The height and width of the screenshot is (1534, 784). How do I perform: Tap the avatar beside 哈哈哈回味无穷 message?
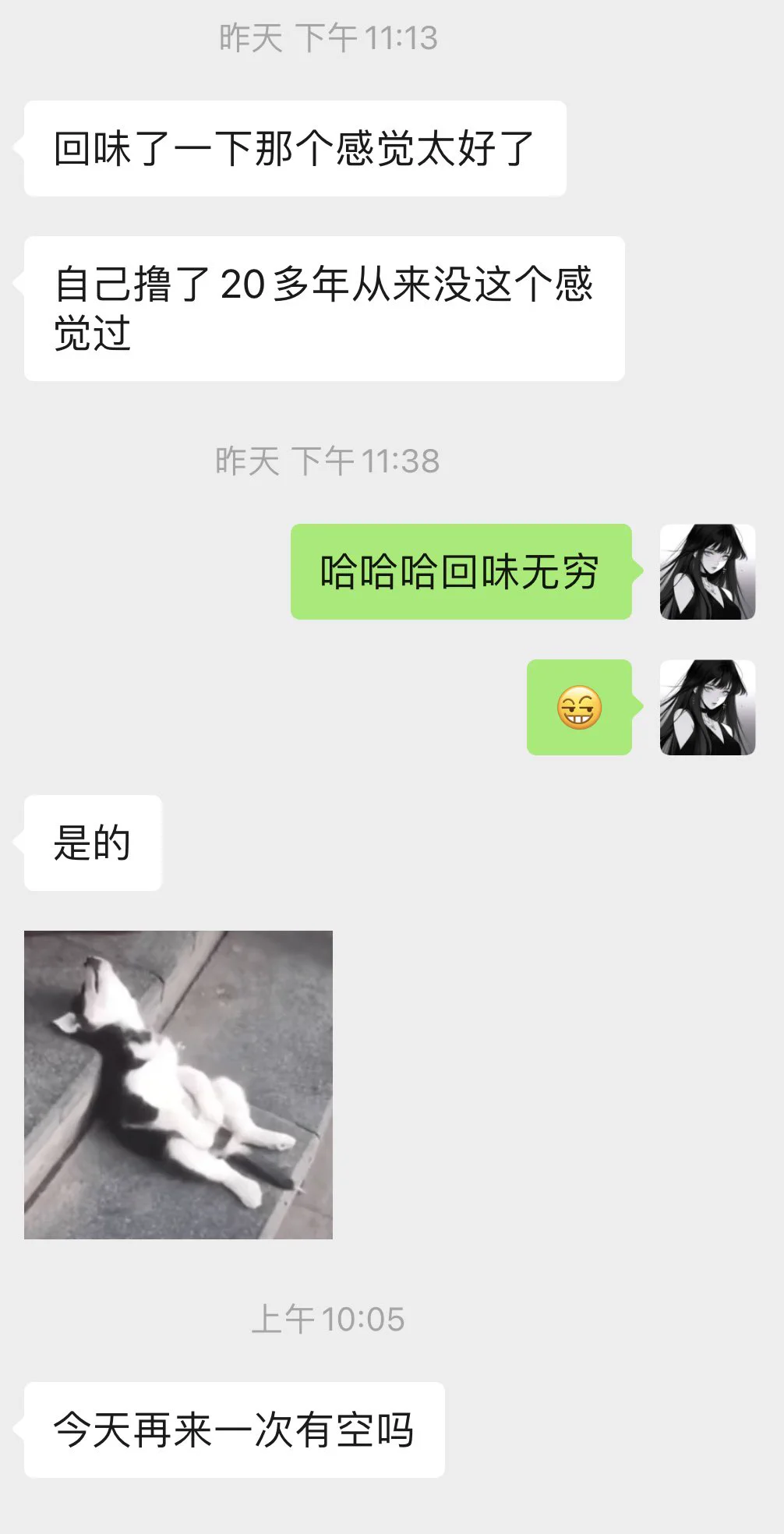[707, 572]
